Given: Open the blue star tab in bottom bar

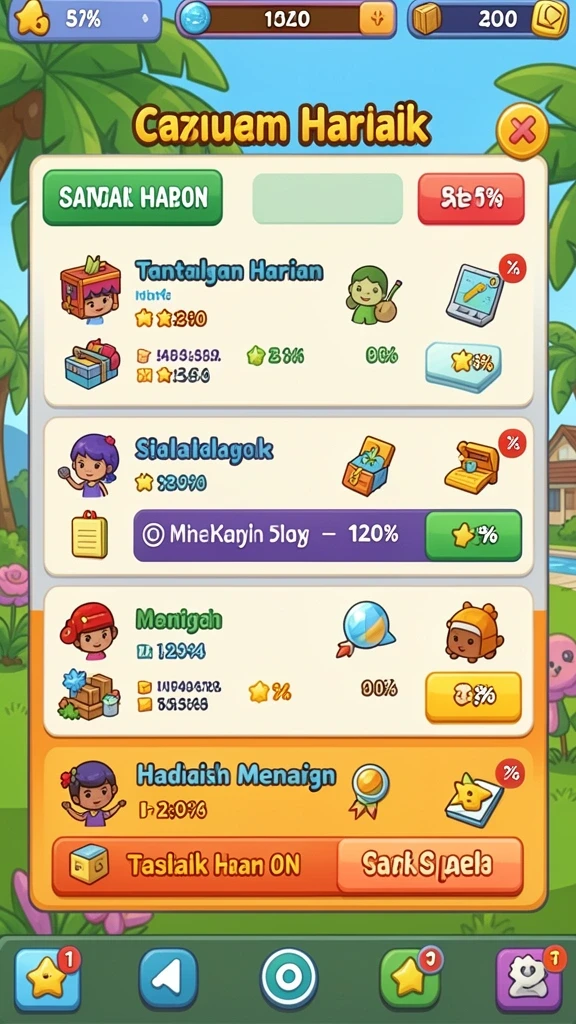Looking at the screenshot, I should [x=48, y=980].
